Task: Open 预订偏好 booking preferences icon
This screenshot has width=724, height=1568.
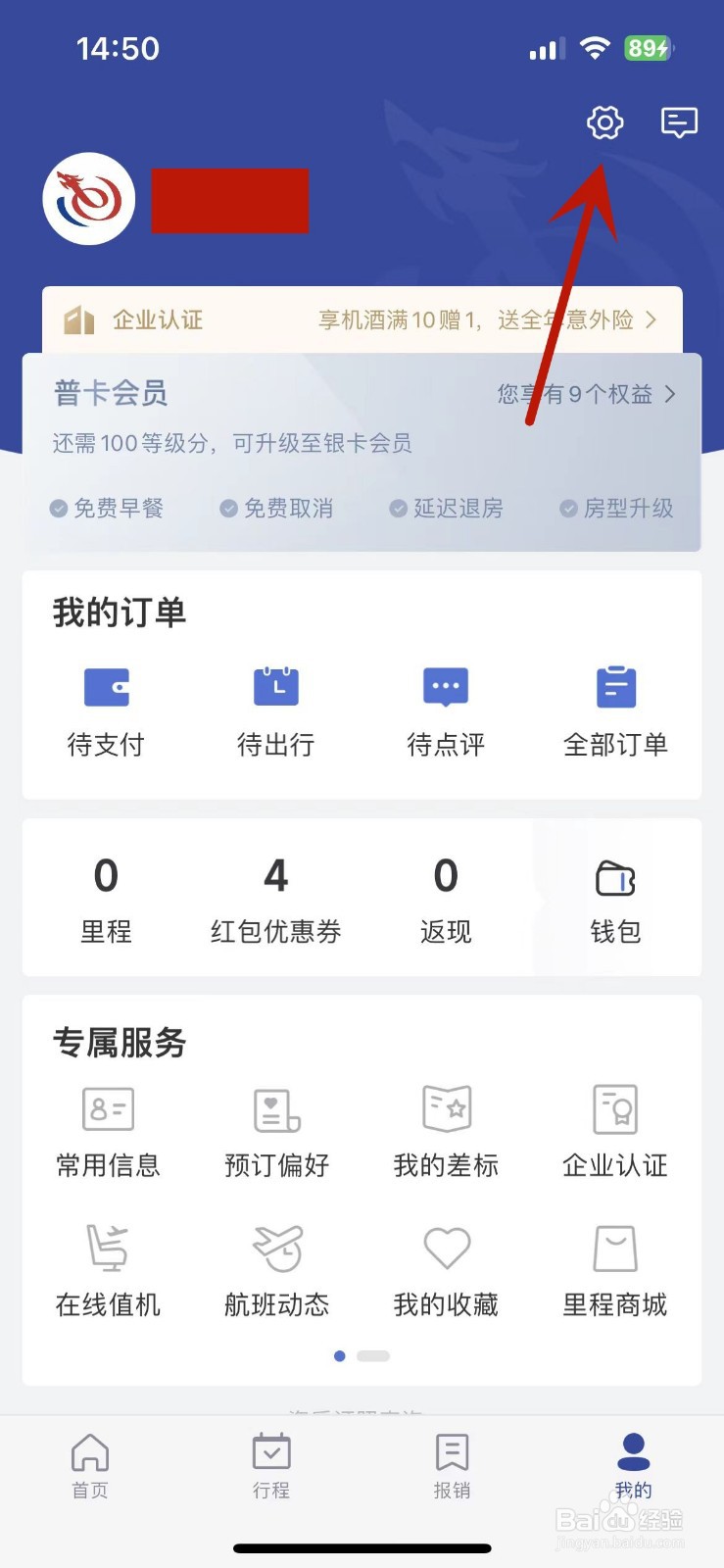Action: pos(275,1109)
